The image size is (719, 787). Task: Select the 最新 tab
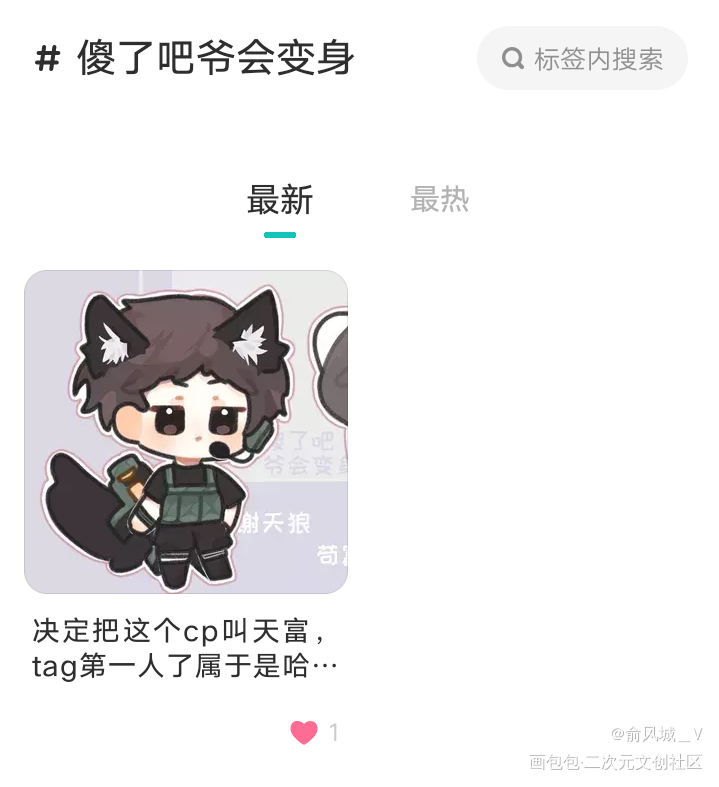(280, 201)
